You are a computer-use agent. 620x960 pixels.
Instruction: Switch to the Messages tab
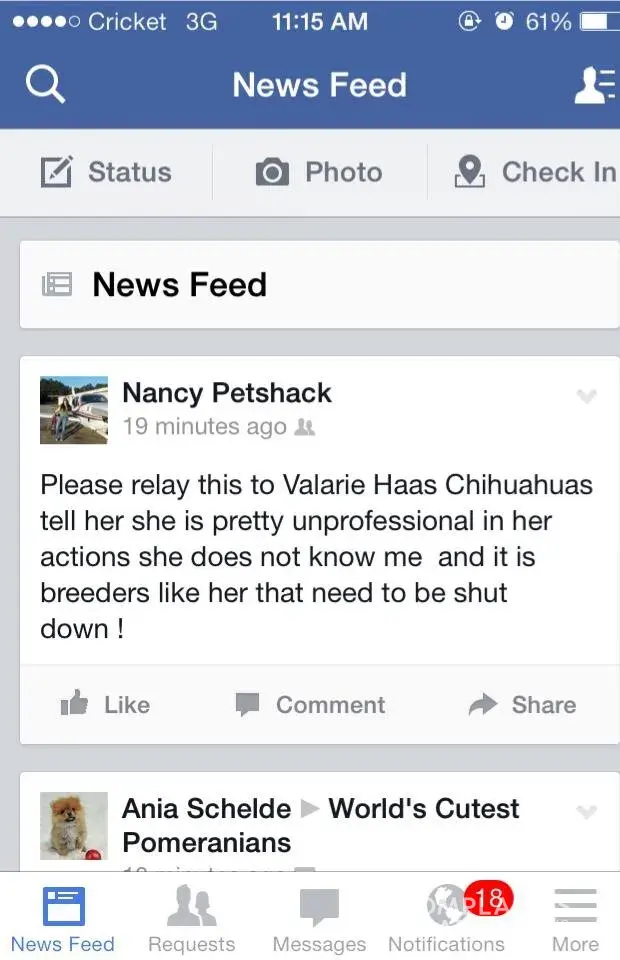pyautogui.click(x=319, y=920)
